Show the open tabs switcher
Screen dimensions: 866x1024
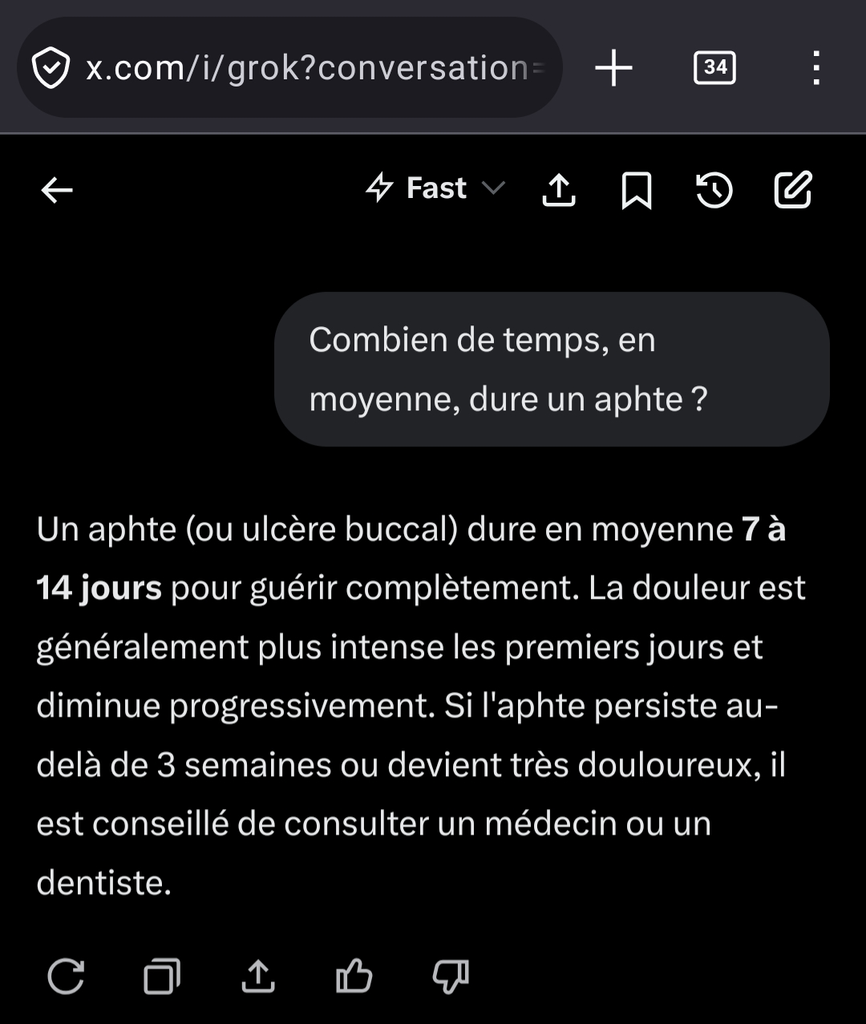(714, 68)
